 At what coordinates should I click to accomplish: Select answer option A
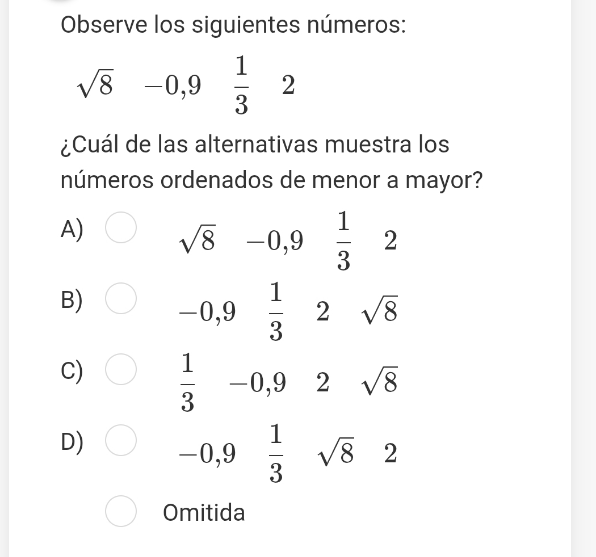[x=121, y=227]
